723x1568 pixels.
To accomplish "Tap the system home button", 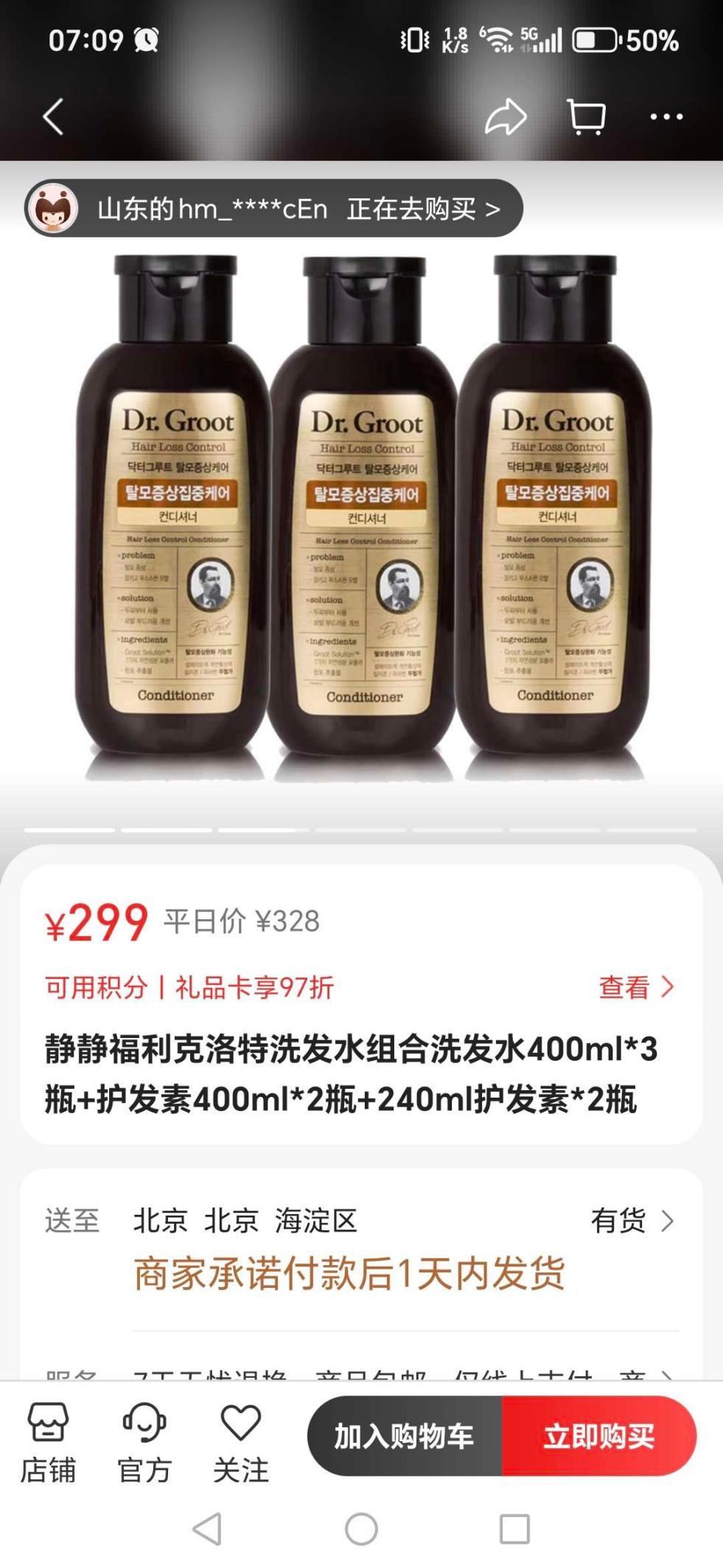I will click(x=361, y=1529).
